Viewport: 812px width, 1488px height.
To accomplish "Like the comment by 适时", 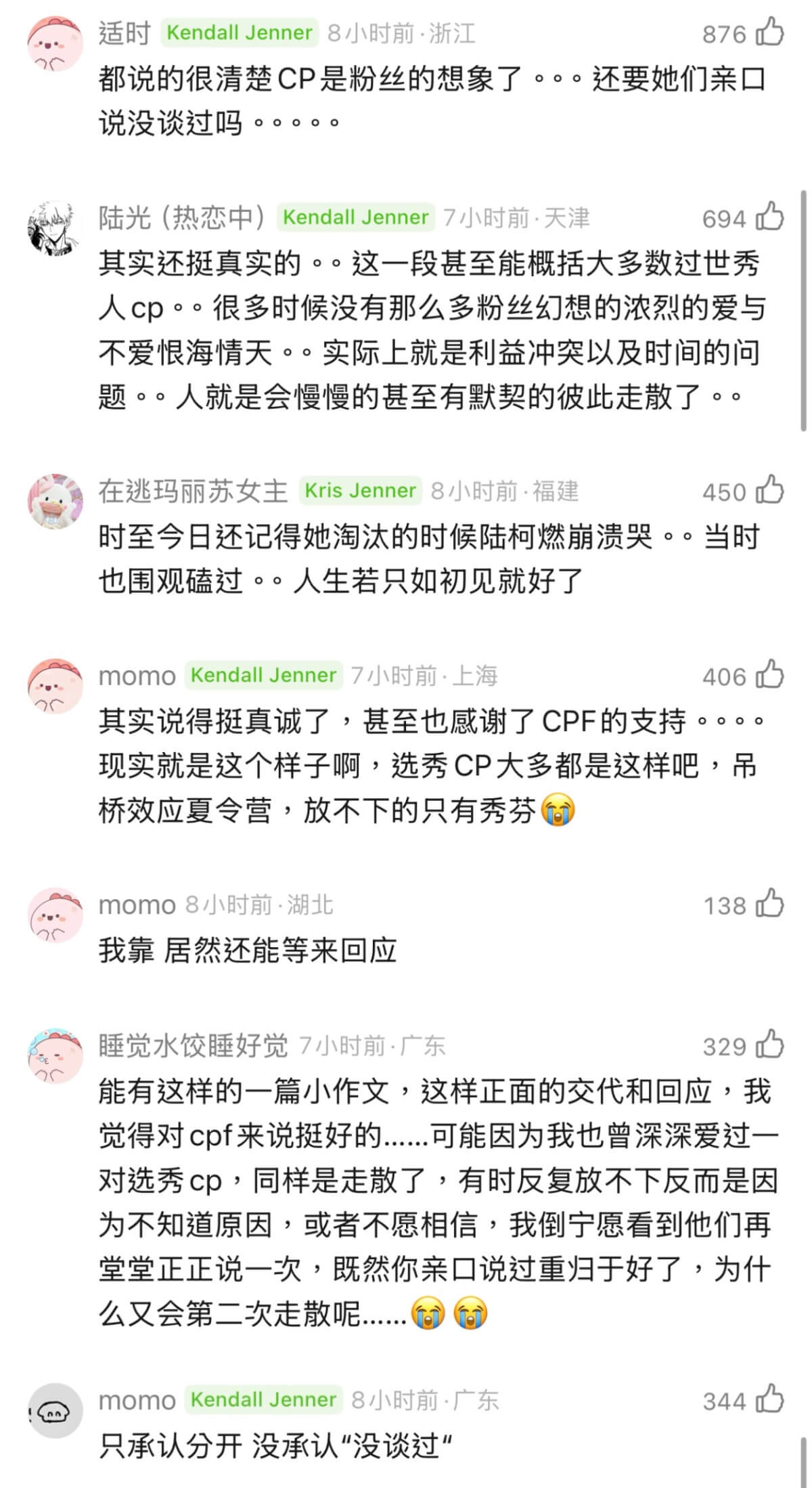I will point(769,32).
